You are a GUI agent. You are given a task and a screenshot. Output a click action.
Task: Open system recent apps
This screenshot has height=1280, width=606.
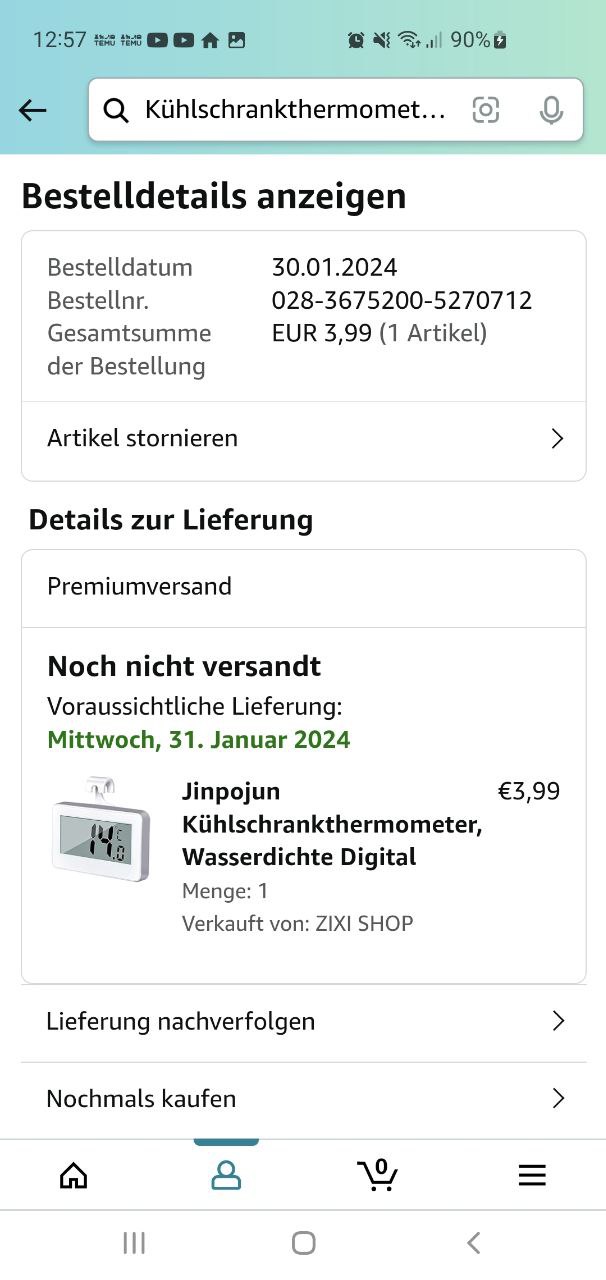[x=134, y=1243]
